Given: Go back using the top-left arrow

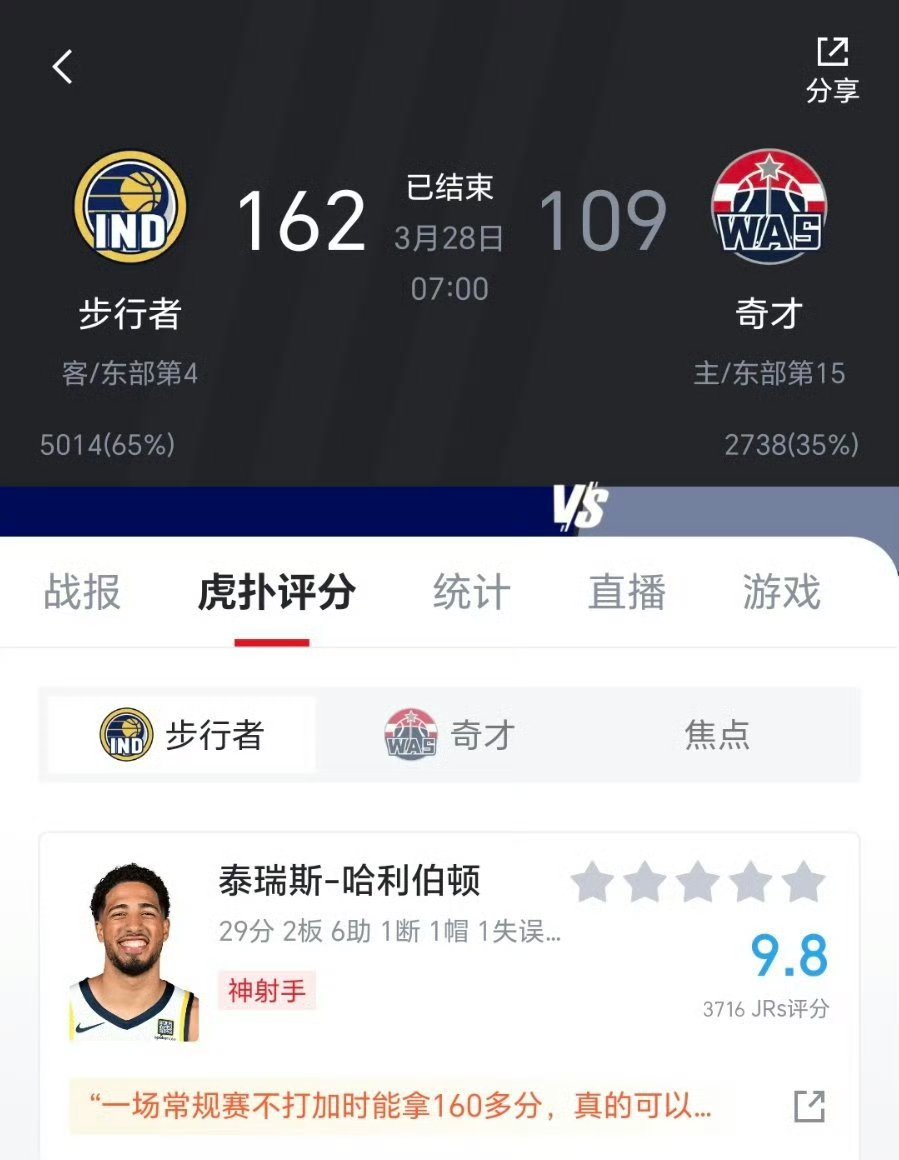Looking at the screenshot, I should 63,67.
